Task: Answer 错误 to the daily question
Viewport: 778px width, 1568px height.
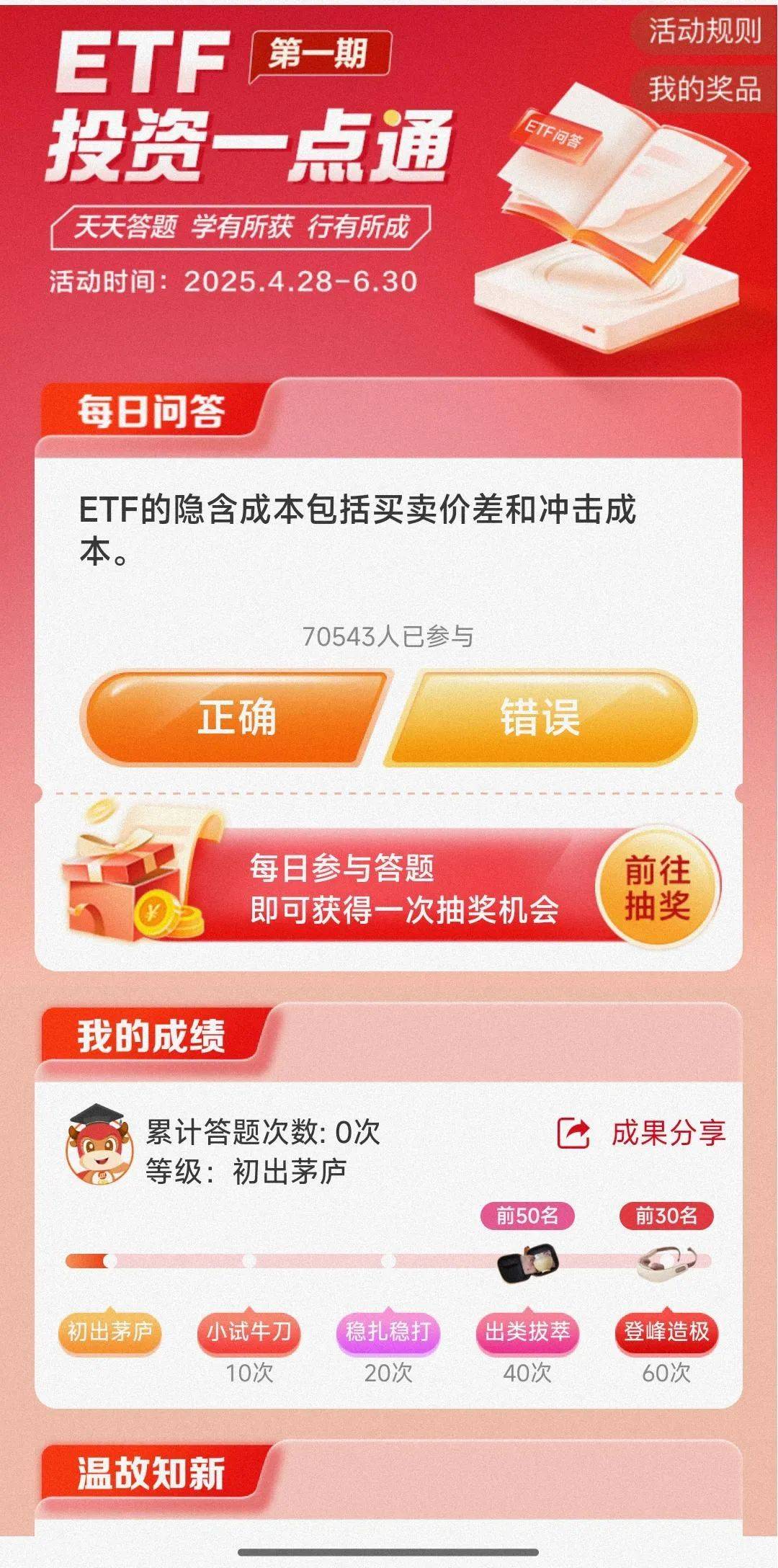Action: [x=542, y=718]
